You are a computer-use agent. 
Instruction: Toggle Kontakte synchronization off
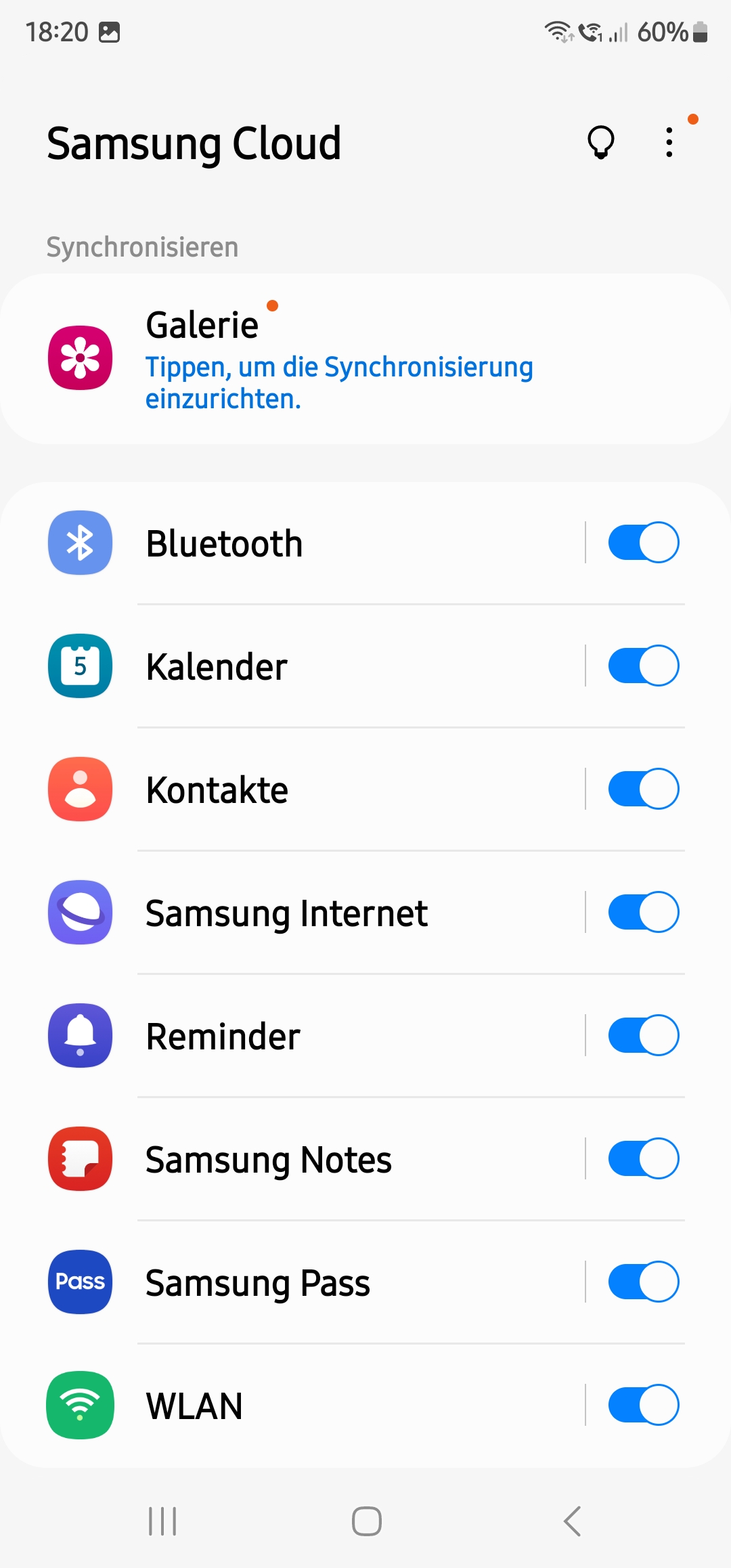click(643, 789)
